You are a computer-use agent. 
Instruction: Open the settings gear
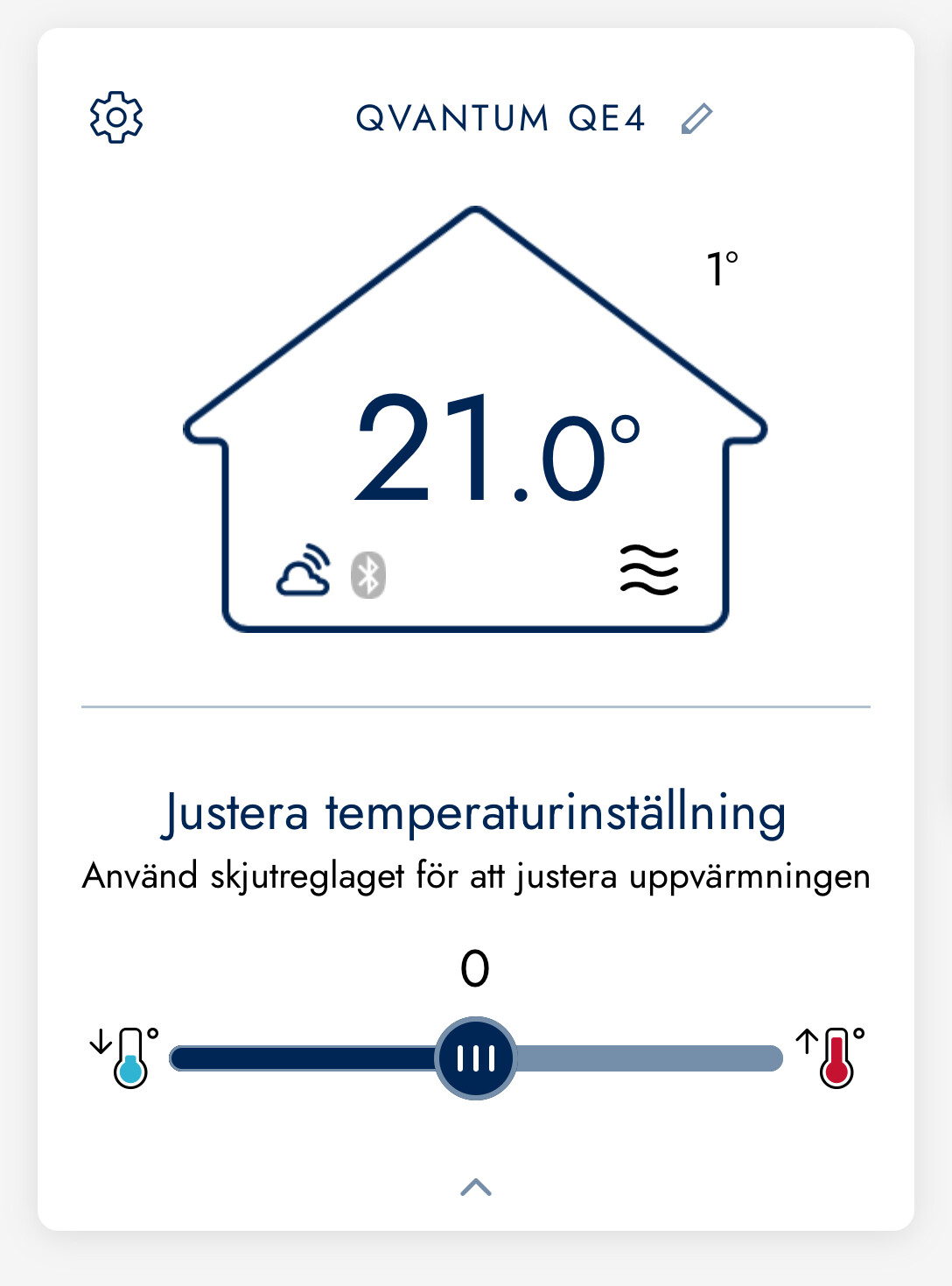tap(116, 117)
